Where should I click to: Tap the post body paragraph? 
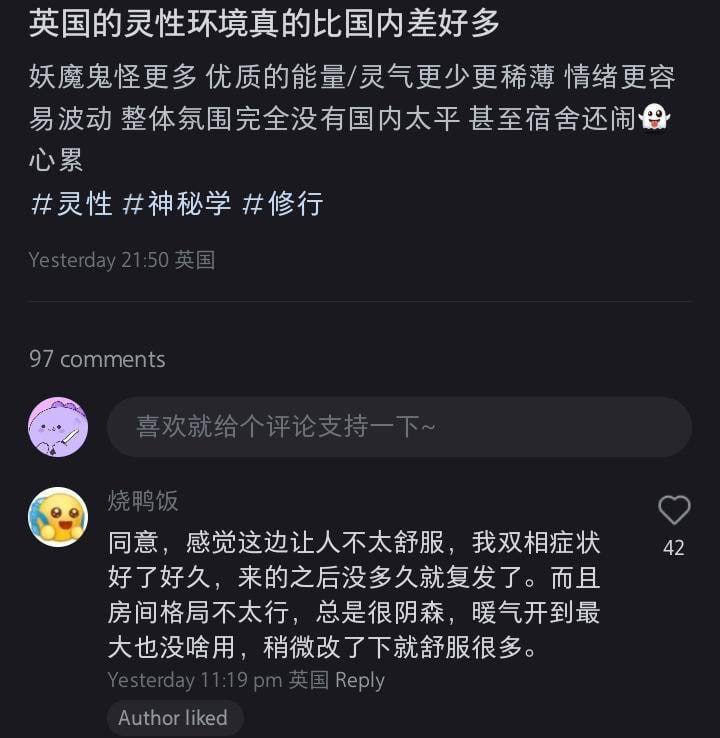350,110
